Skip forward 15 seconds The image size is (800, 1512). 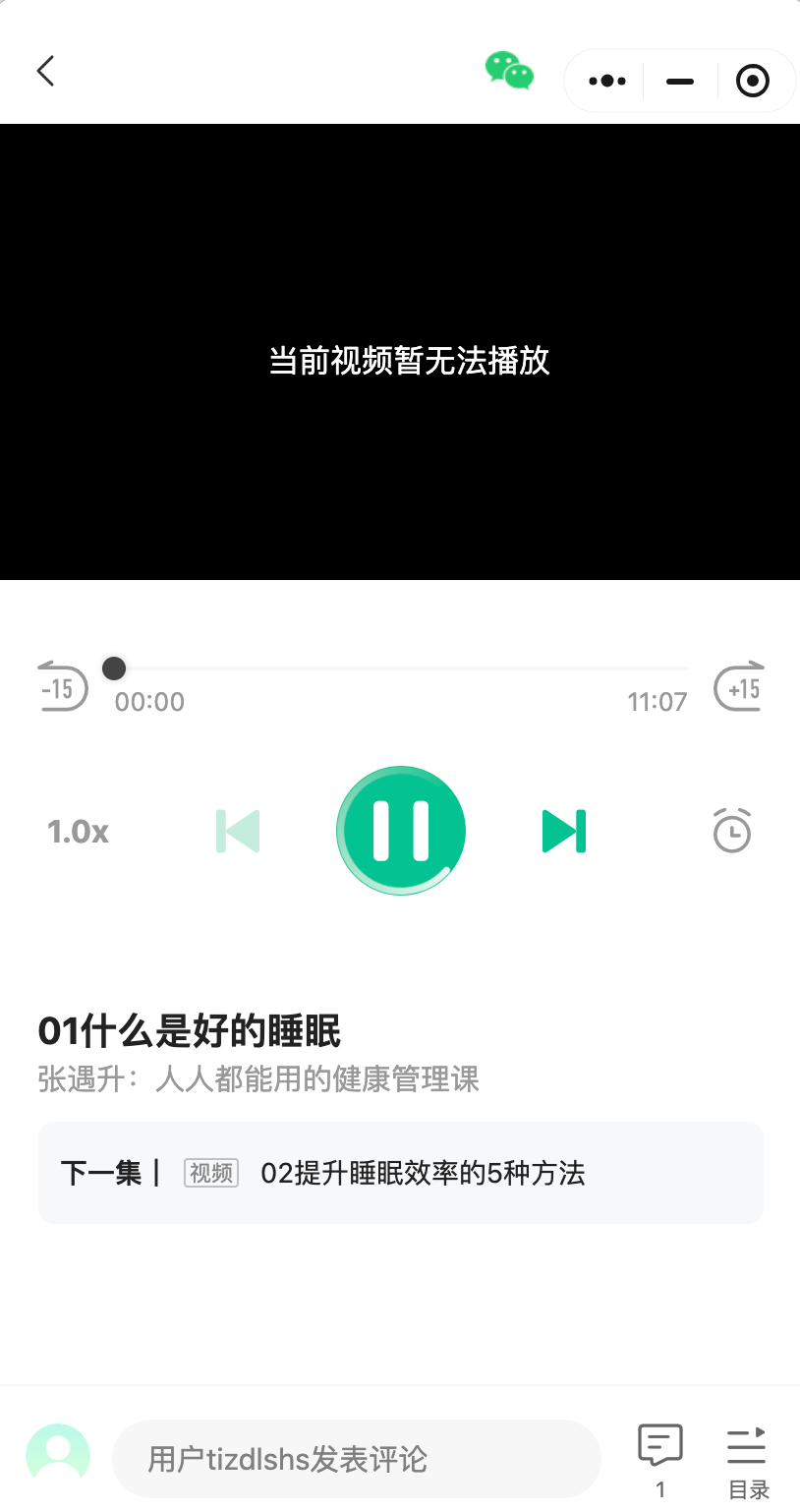point(739,686)
